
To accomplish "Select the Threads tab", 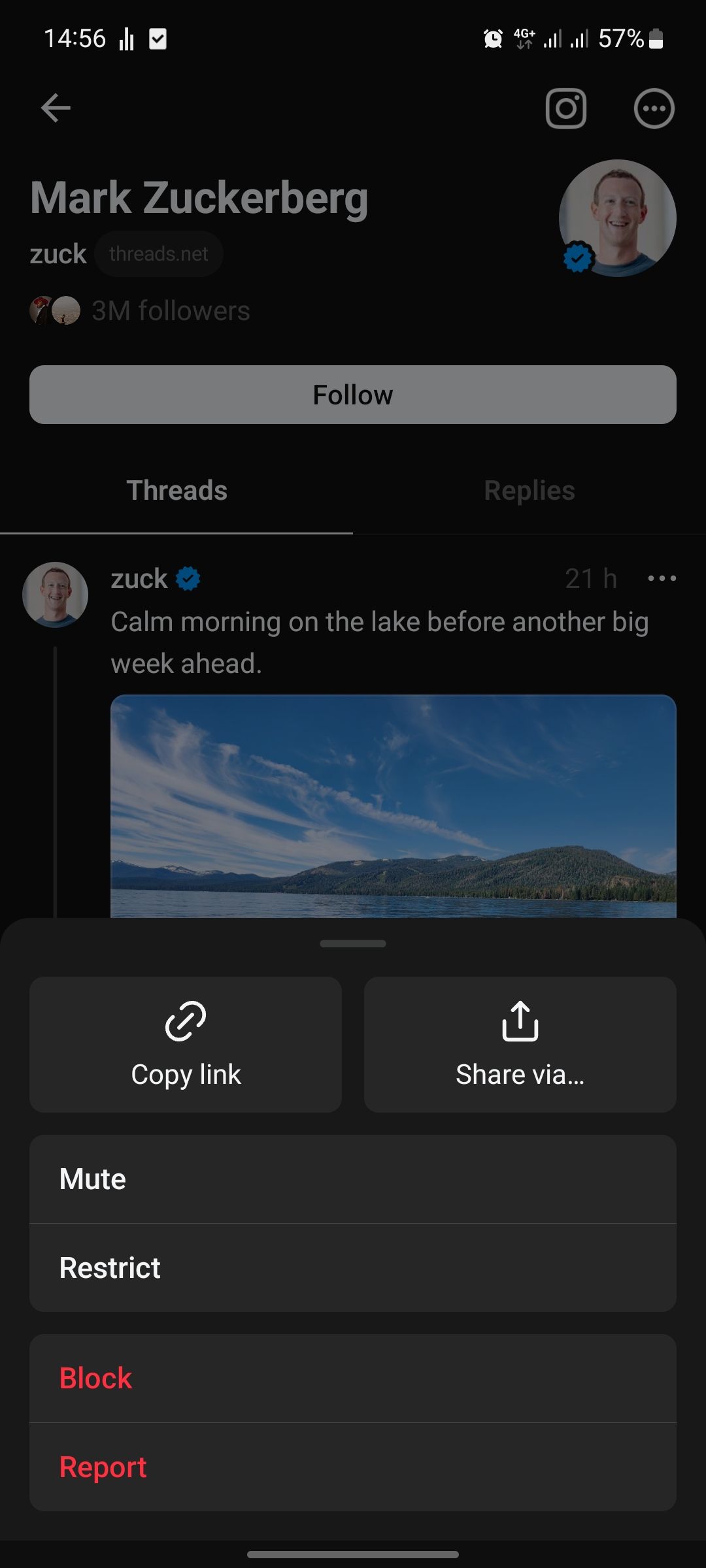I will (176, 490).
